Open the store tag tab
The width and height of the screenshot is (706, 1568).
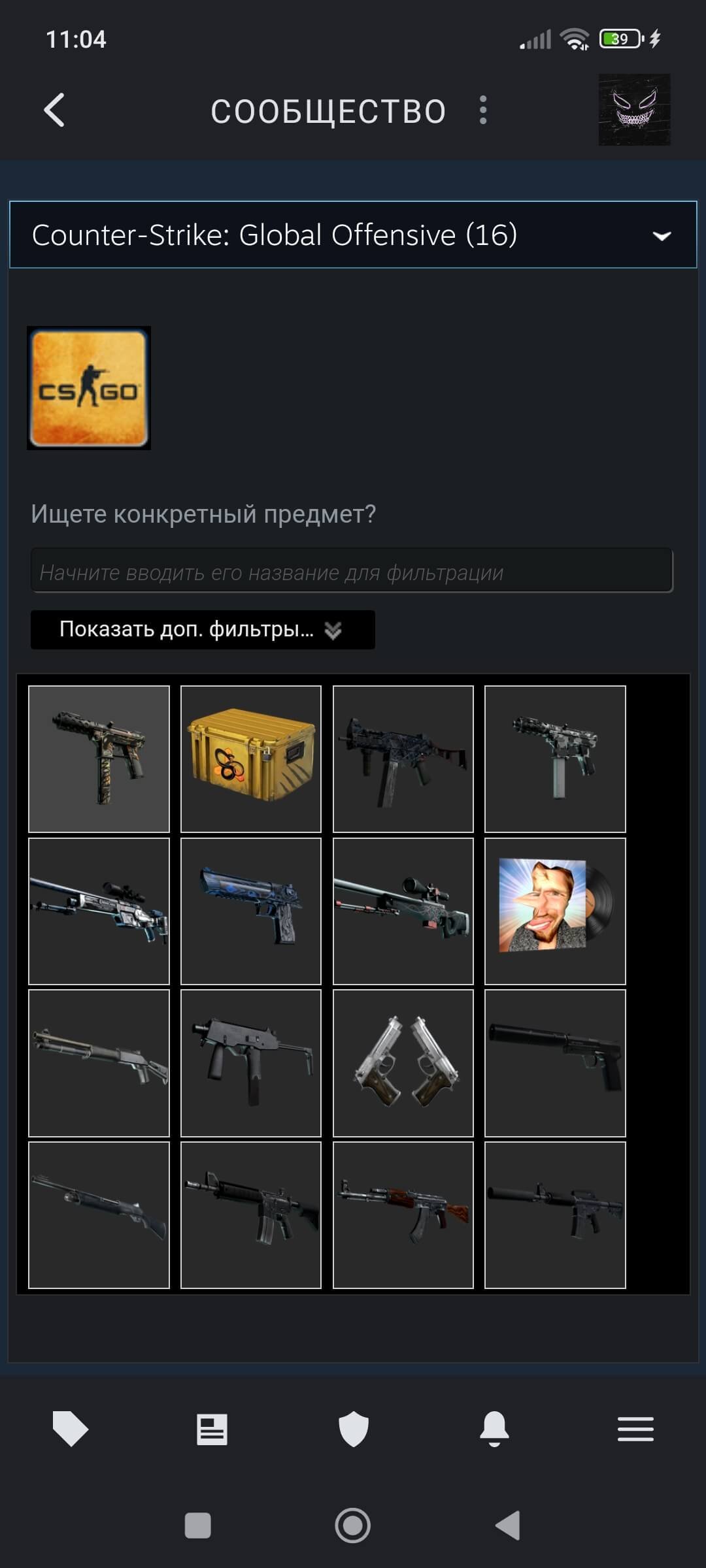click(x=70, y=1429)
